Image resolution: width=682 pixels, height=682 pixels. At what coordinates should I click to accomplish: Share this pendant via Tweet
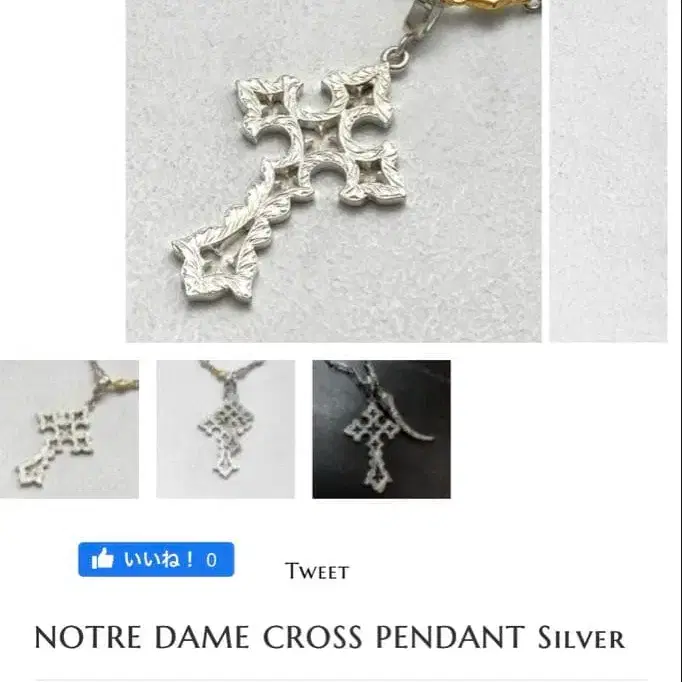pos(317,571)
